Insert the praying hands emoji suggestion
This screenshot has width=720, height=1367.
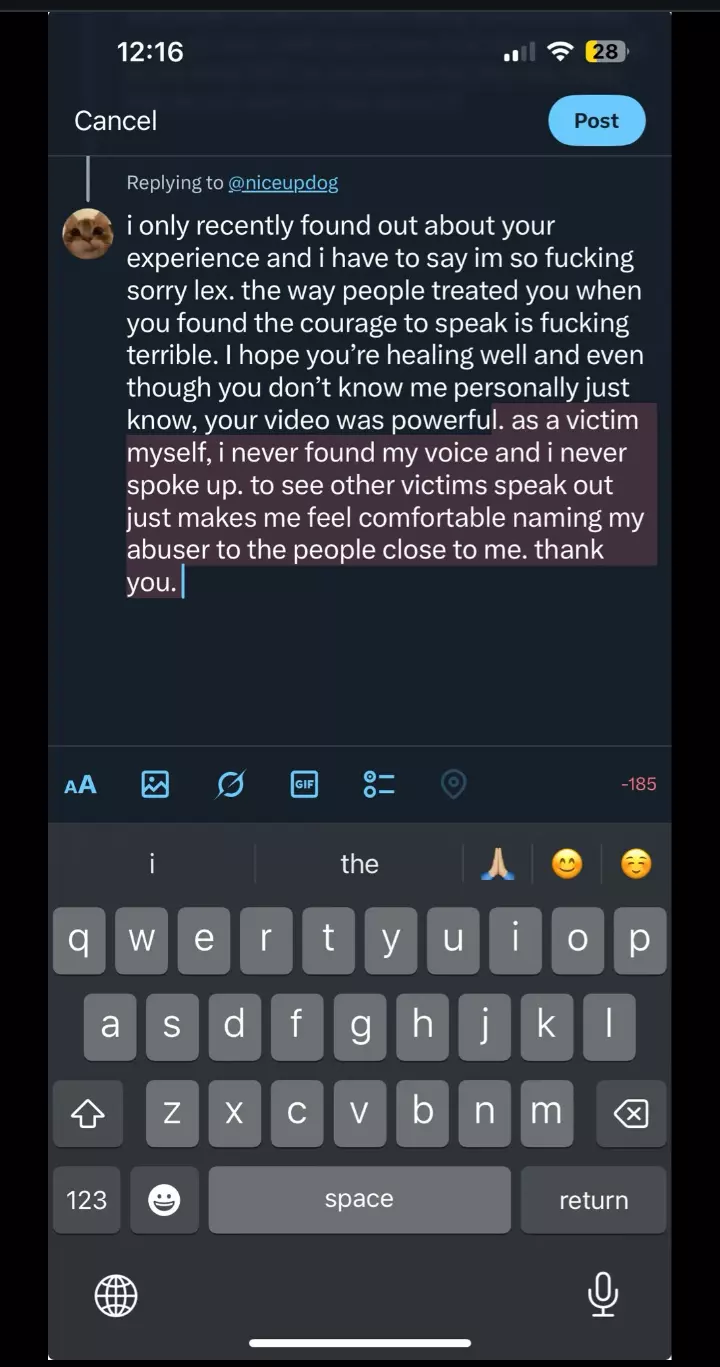pos(497,864)
